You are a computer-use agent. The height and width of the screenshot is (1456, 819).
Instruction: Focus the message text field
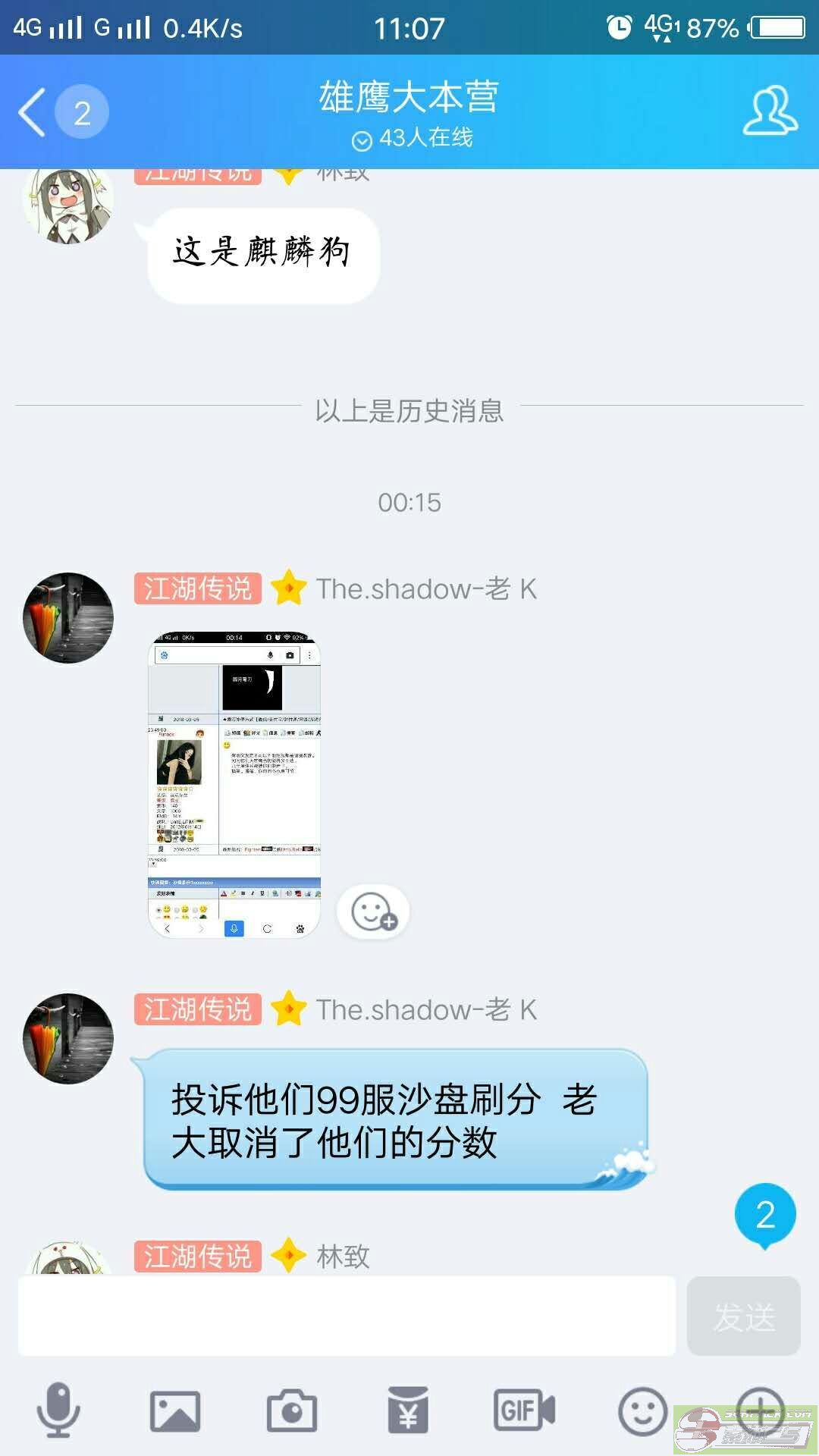pos(347,1316)
